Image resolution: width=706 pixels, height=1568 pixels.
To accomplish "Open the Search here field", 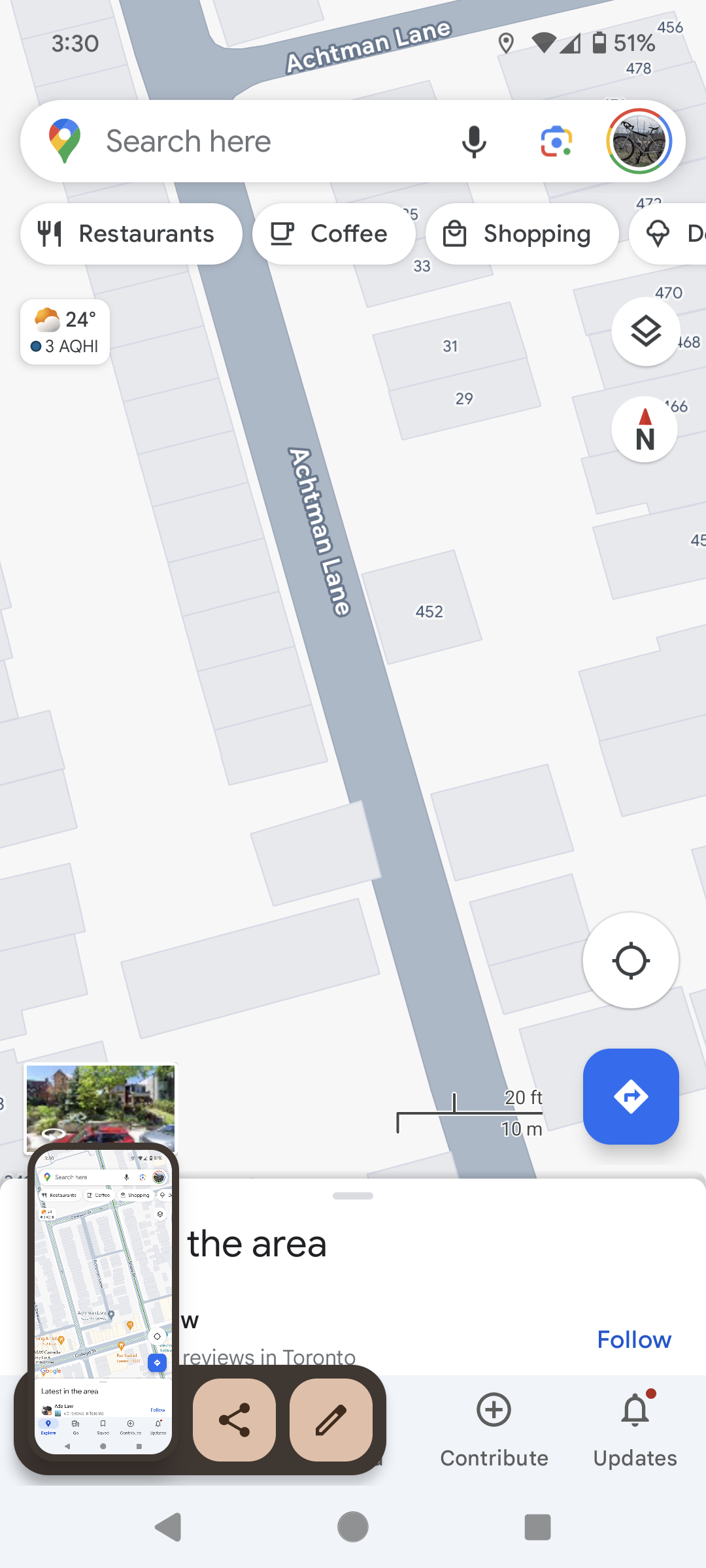I will [x=261, y=141].
